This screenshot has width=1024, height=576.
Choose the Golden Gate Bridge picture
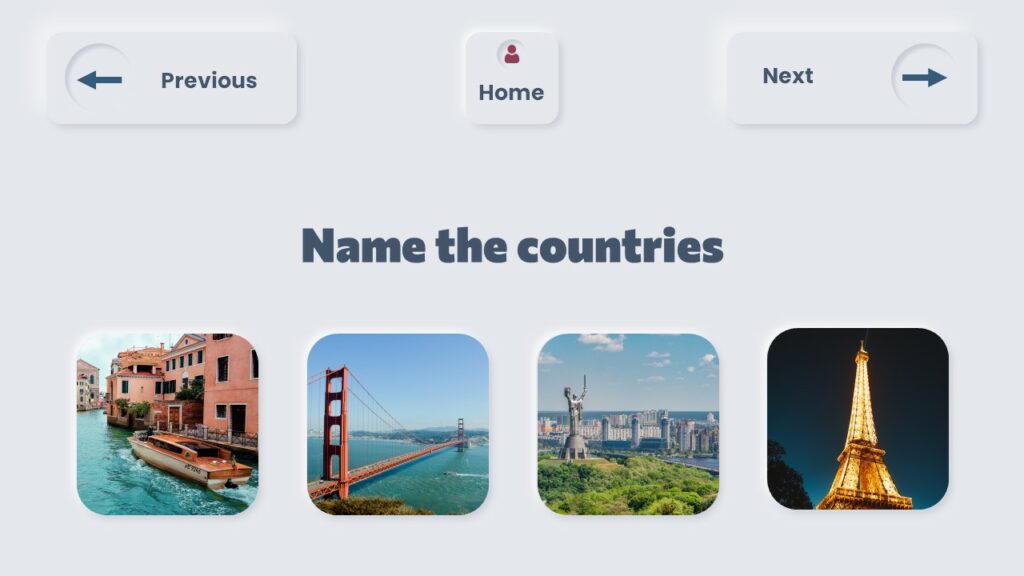tap(398, 424)
